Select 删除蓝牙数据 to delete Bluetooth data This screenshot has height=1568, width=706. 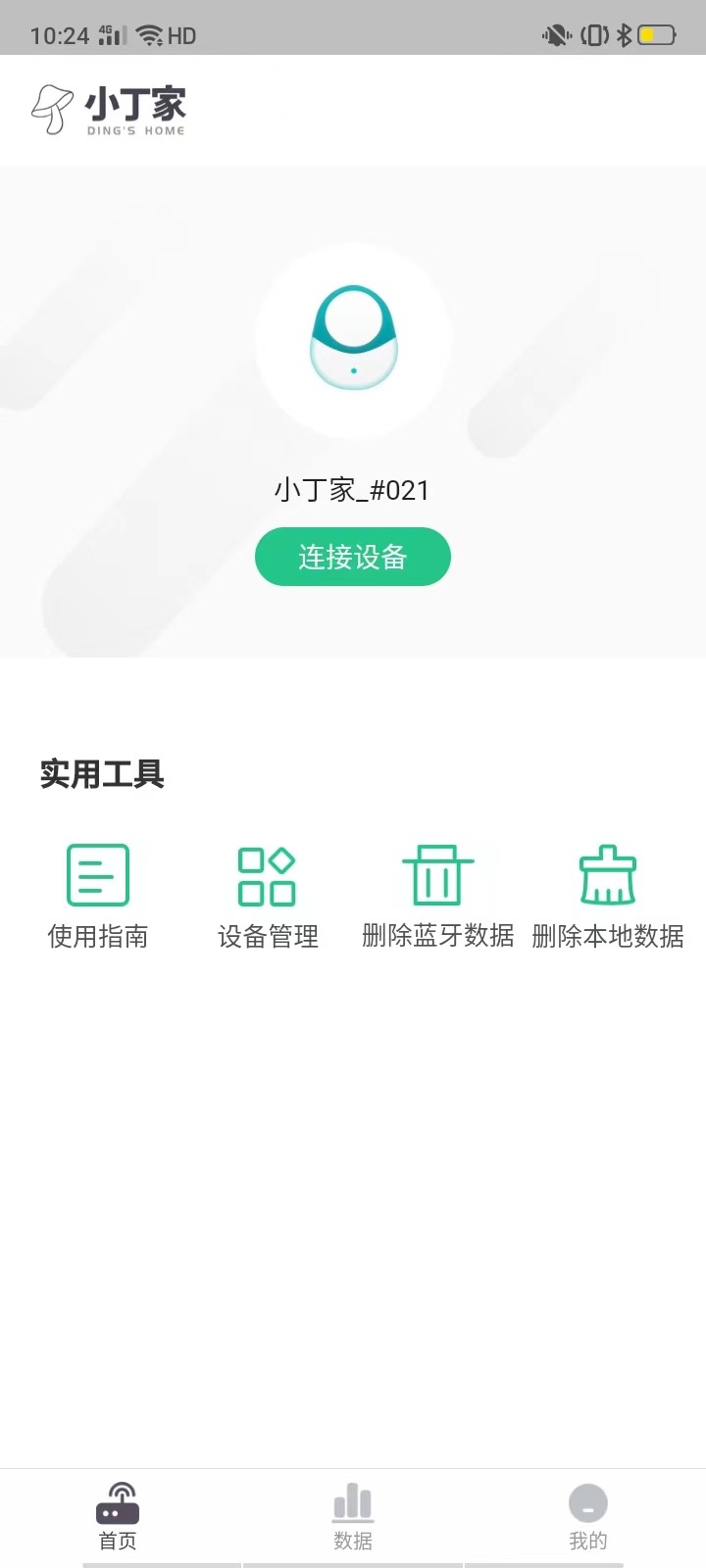[437, 896]
